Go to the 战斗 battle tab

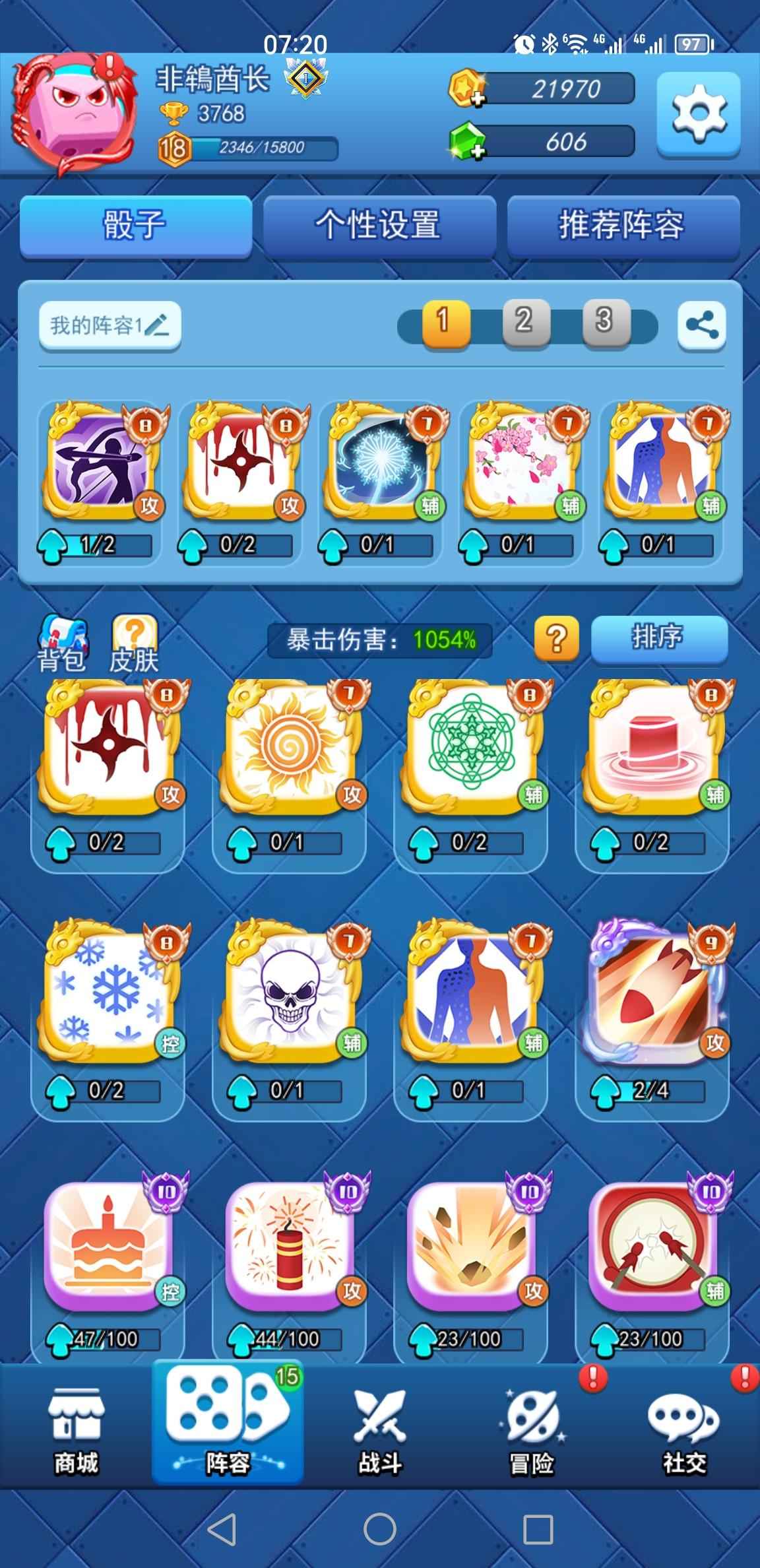click(x=380, y=1428)
